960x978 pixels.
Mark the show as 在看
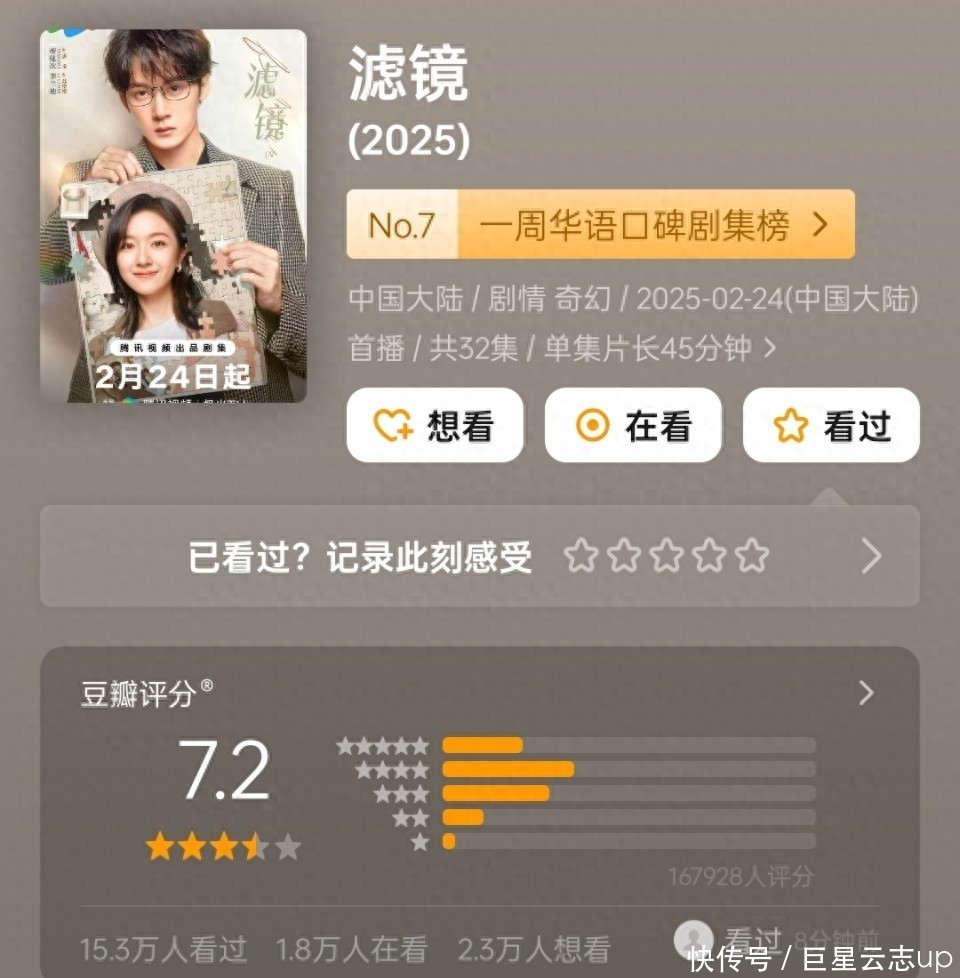(633, 426)
